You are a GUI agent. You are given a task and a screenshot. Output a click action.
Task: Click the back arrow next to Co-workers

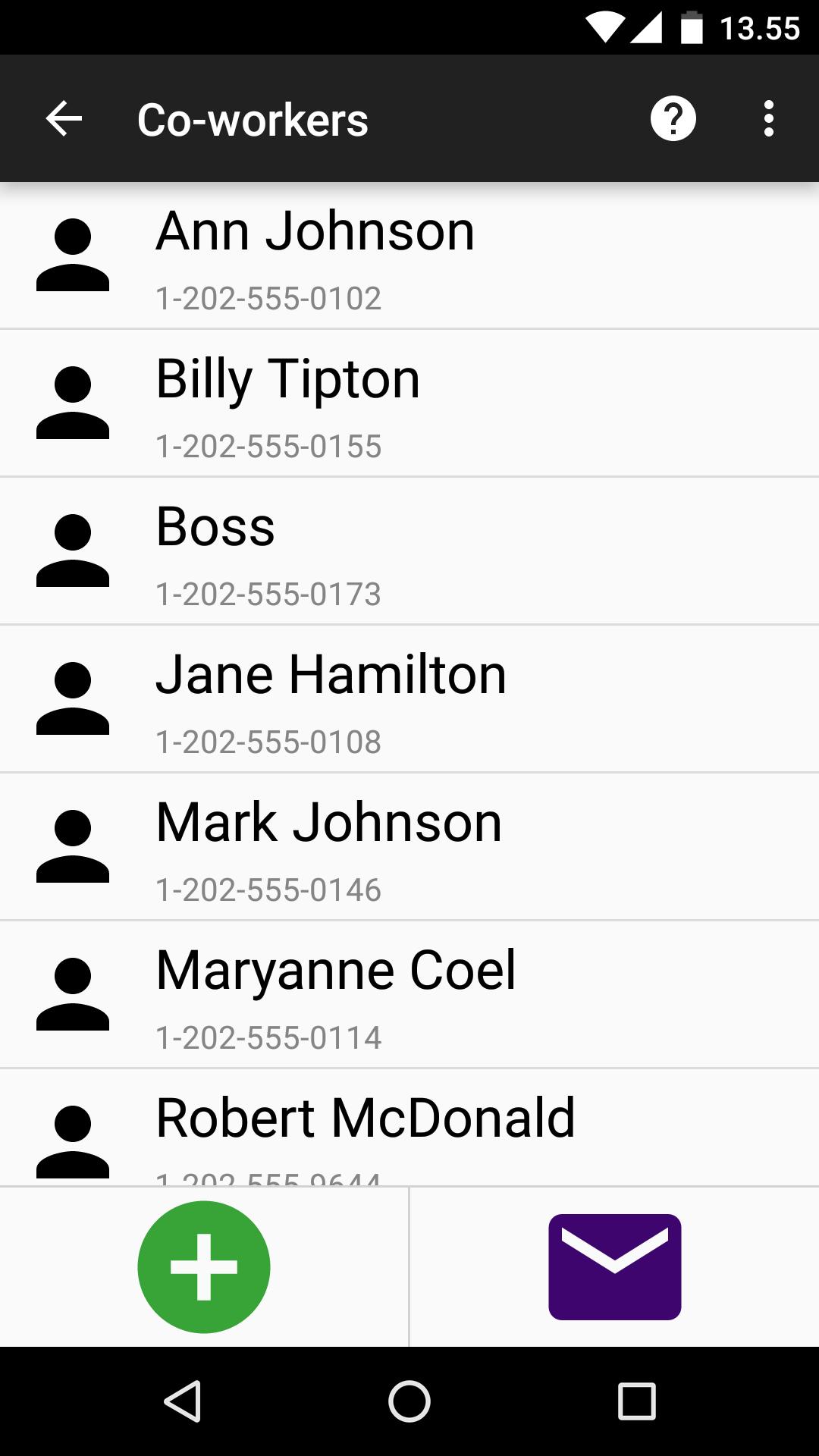pos(63,118)
